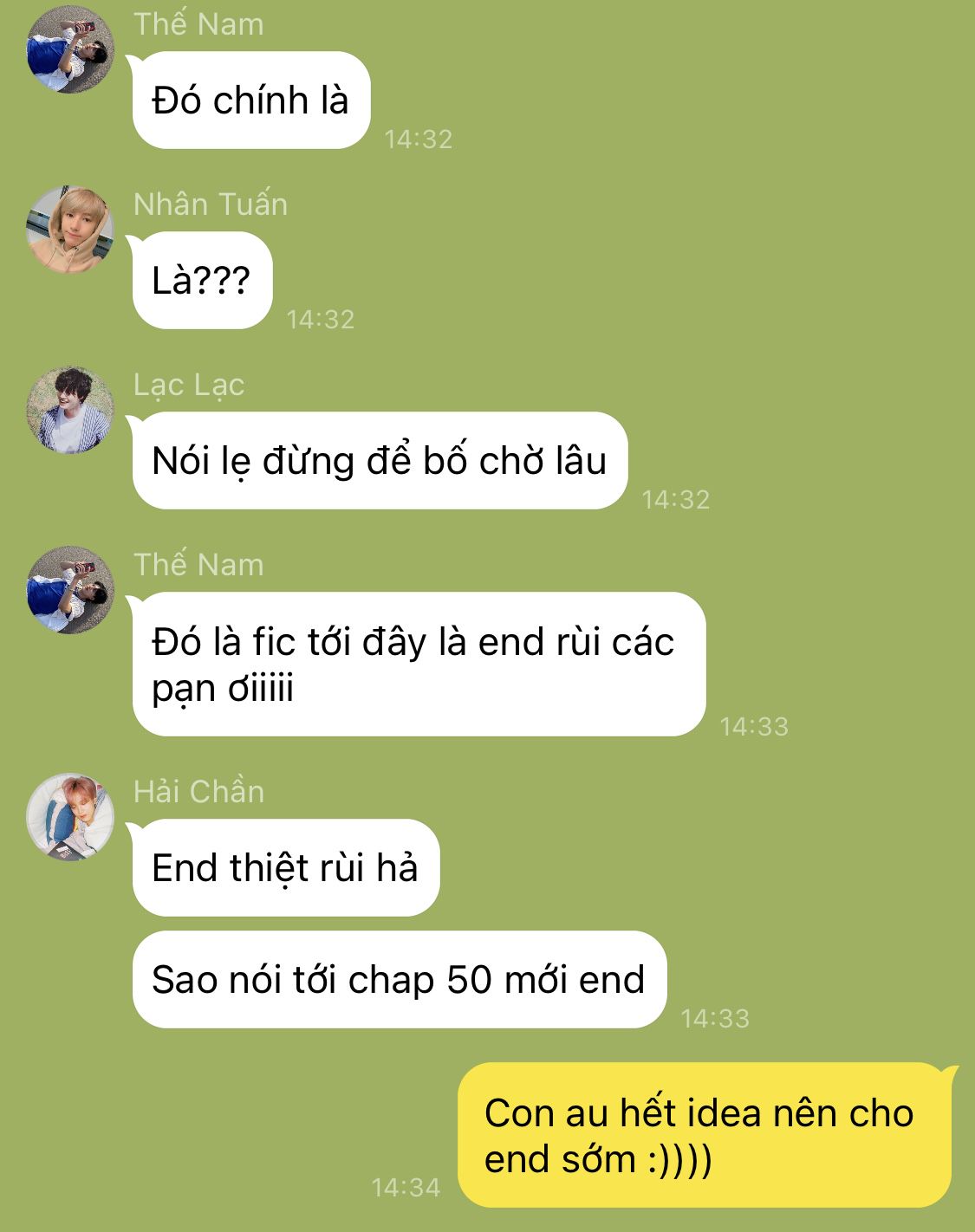
Task: View Hải Chần's profile from avatar
Action: pyautogui.click(x=70, y=817)
